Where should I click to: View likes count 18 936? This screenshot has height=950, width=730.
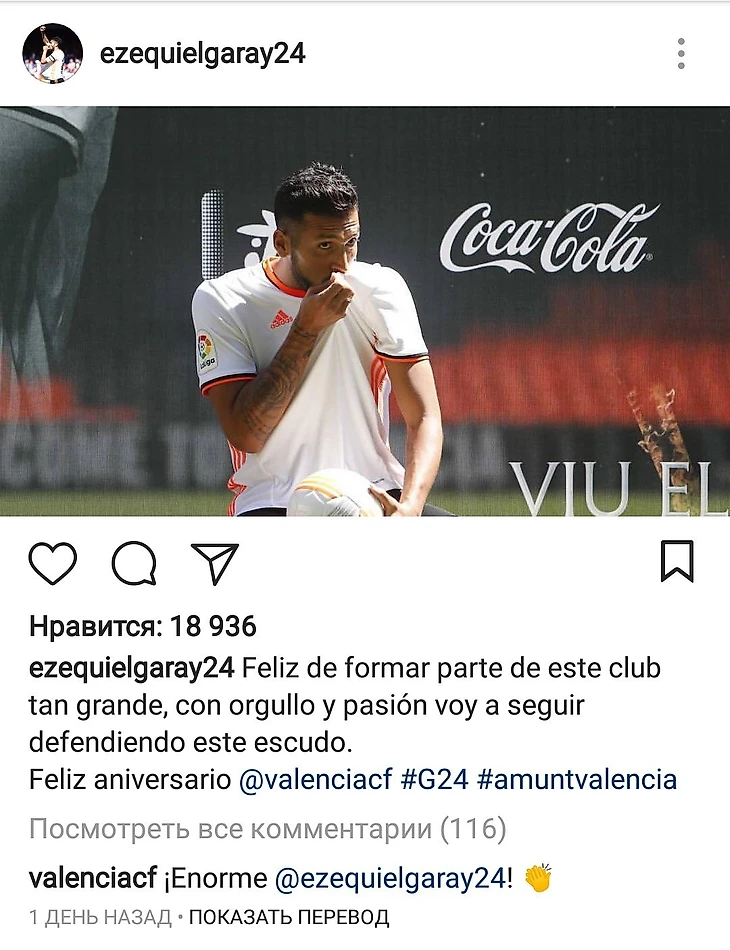click(x=142, y=627)
